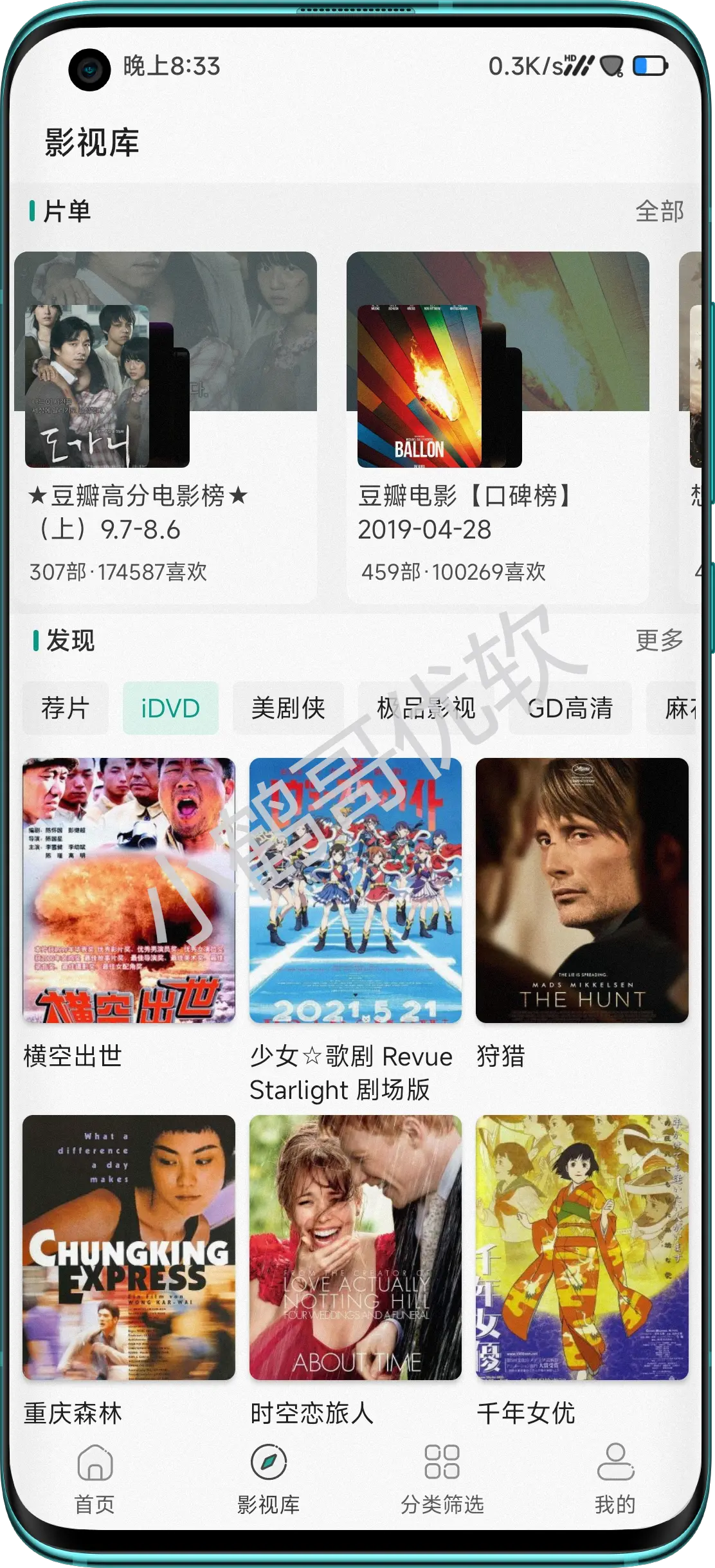Open the movie 横空出世
Viewport: 715px width, 1568px height.
coord(129,890)
